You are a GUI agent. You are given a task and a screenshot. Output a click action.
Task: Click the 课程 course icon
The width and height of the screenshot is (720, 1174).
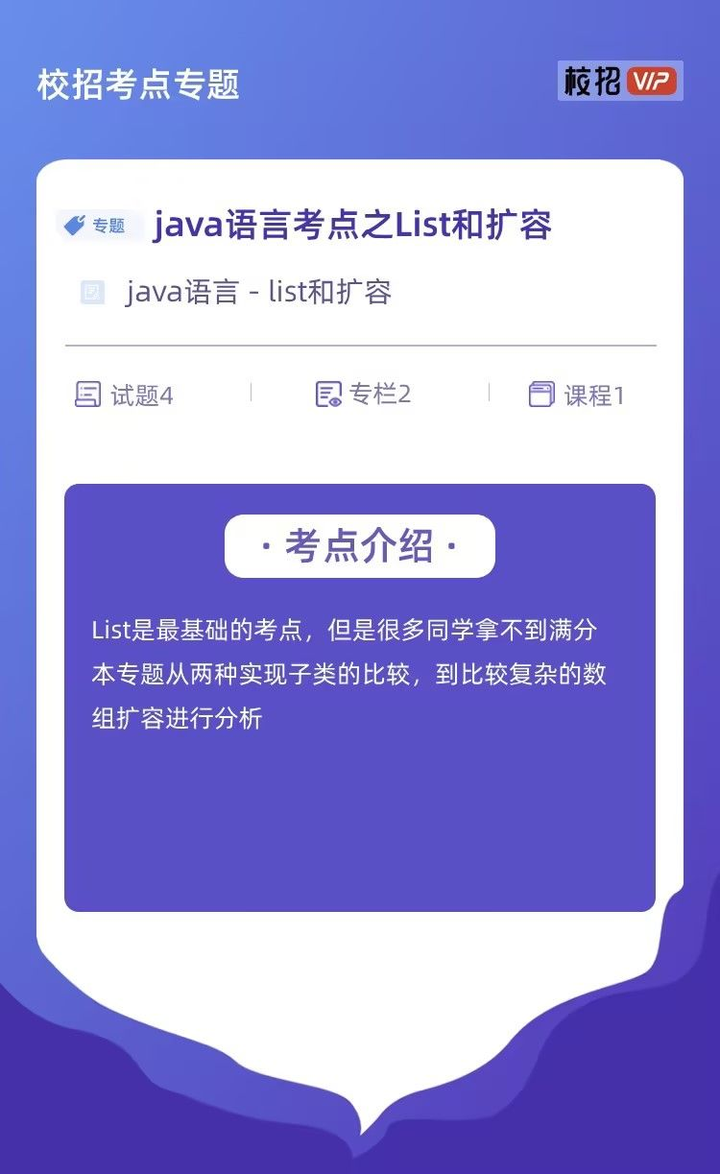pyautogui.click(x=541, y=392)
